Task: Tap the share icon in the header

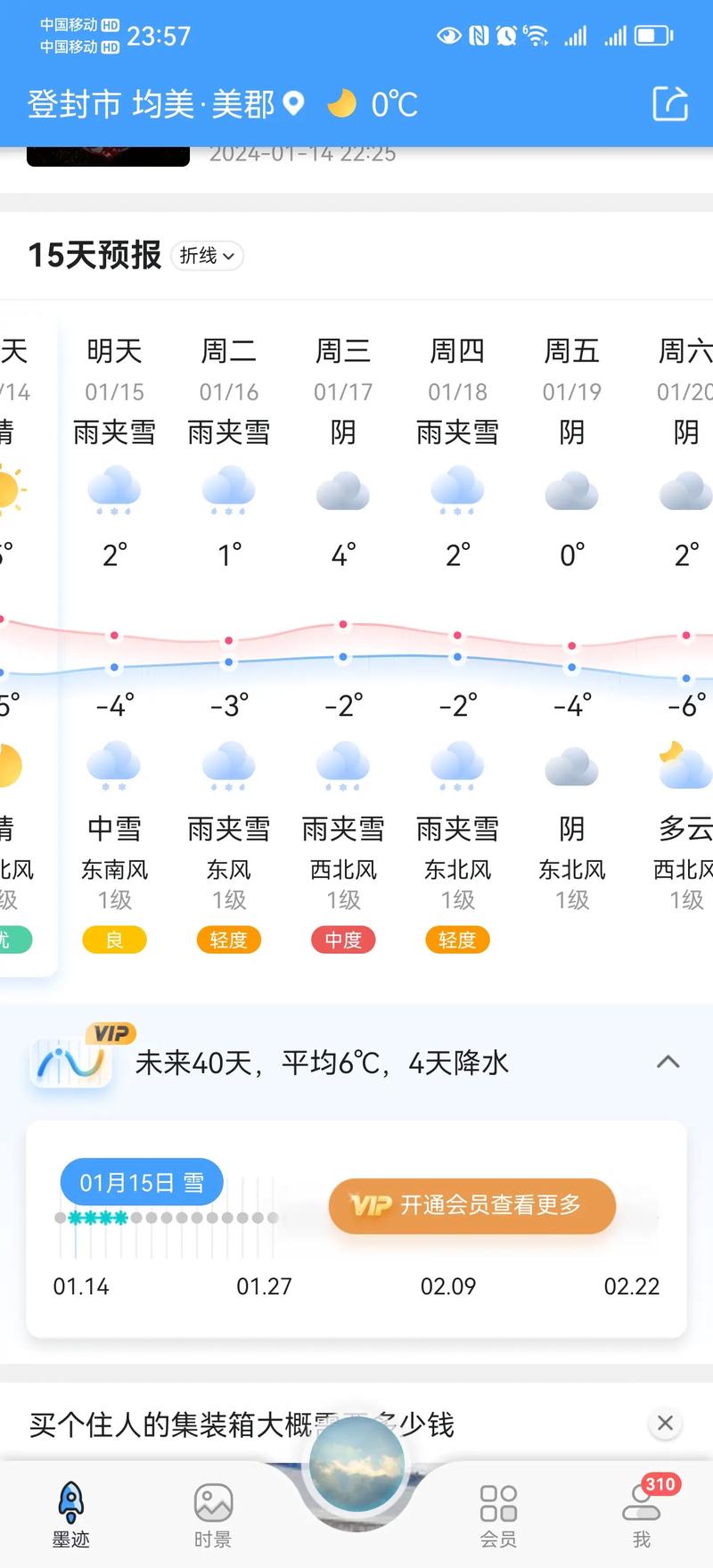Action: [x=669, y=103]
